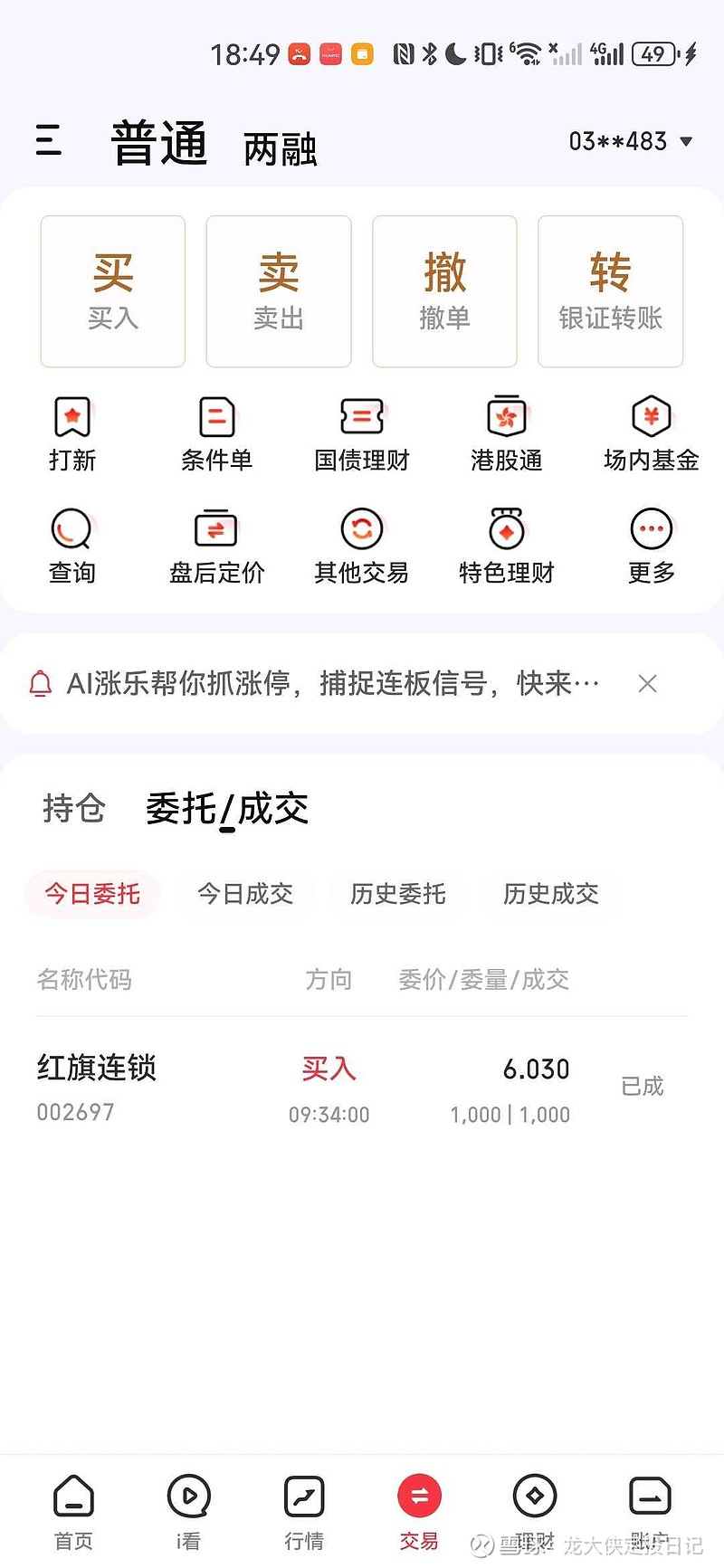724x1568 pixels.
Task: Dismiss the AI涨乐 notification banner
Action: (x=647, y=683)
